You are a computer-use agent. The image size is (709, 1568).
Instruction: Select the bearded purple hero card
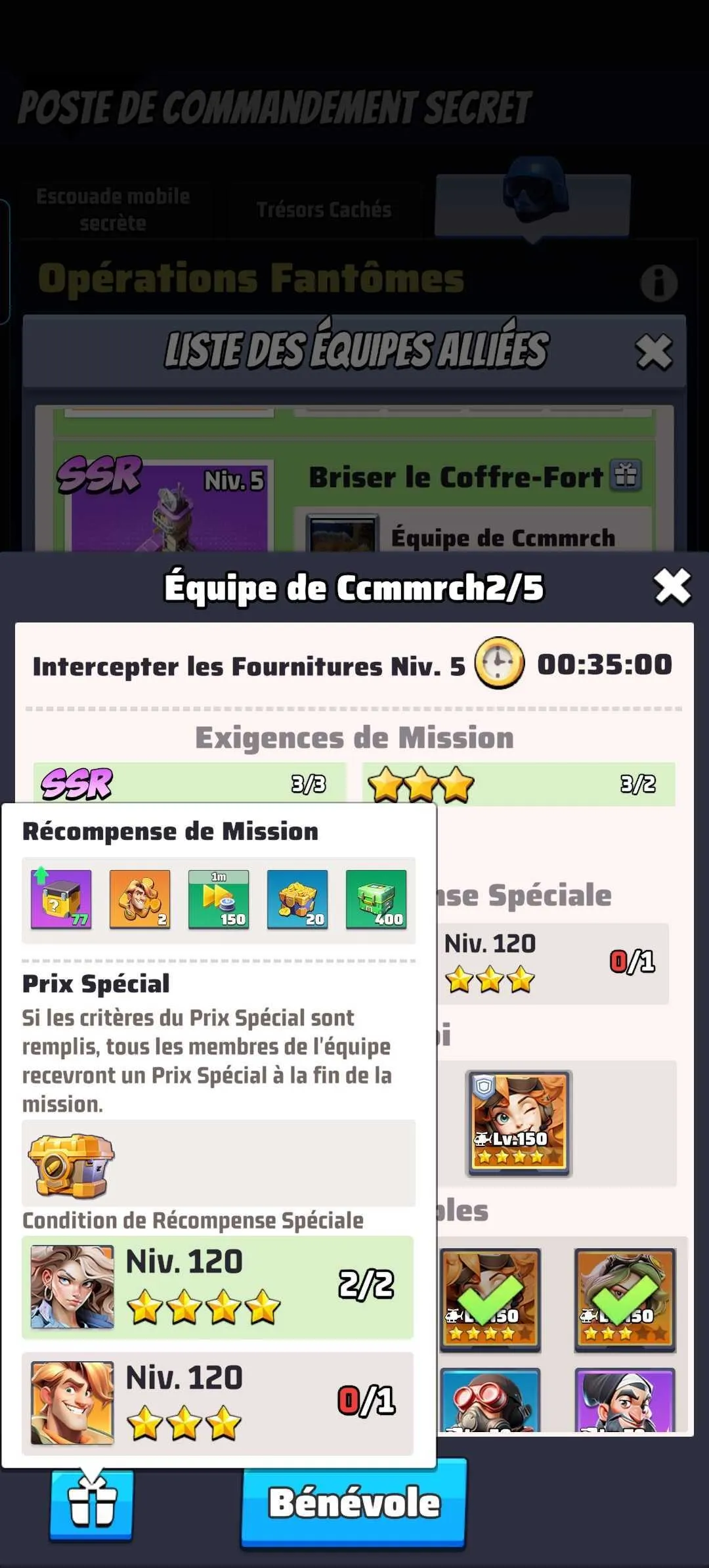coord(624,1399)
